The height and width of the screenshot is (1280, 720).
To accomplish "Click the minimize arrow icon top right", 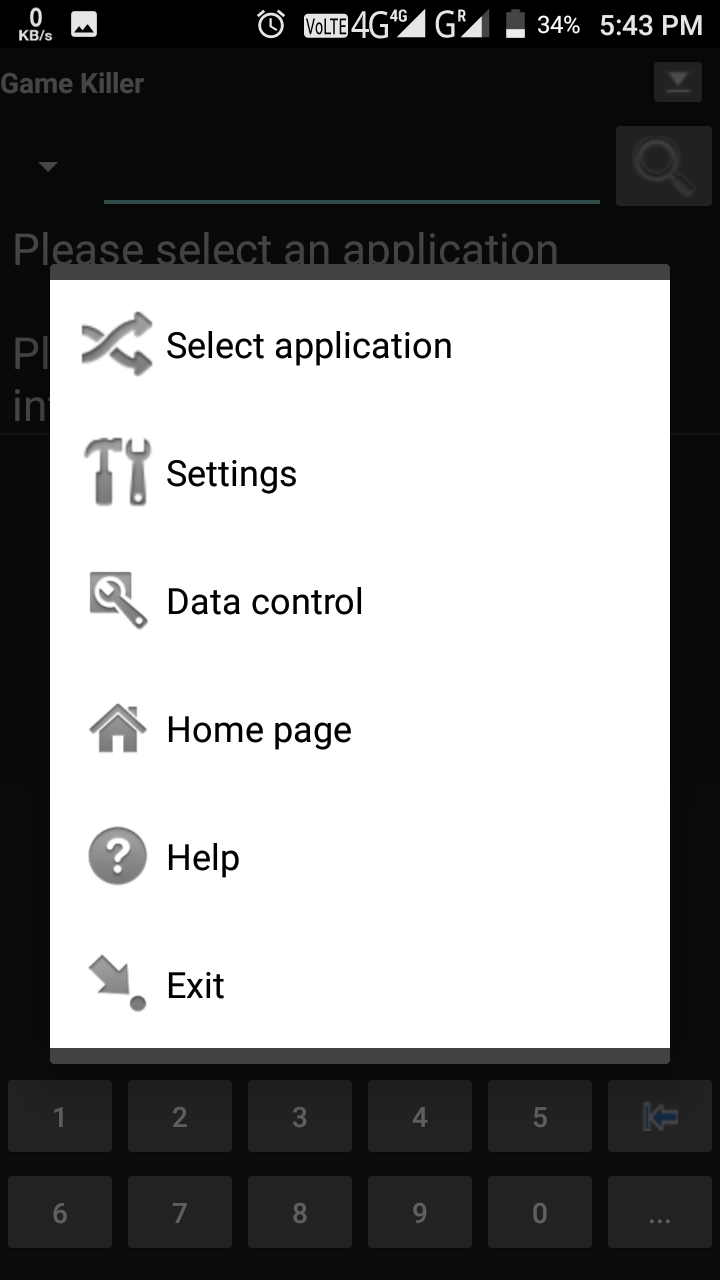I will [x=676, y=81].
